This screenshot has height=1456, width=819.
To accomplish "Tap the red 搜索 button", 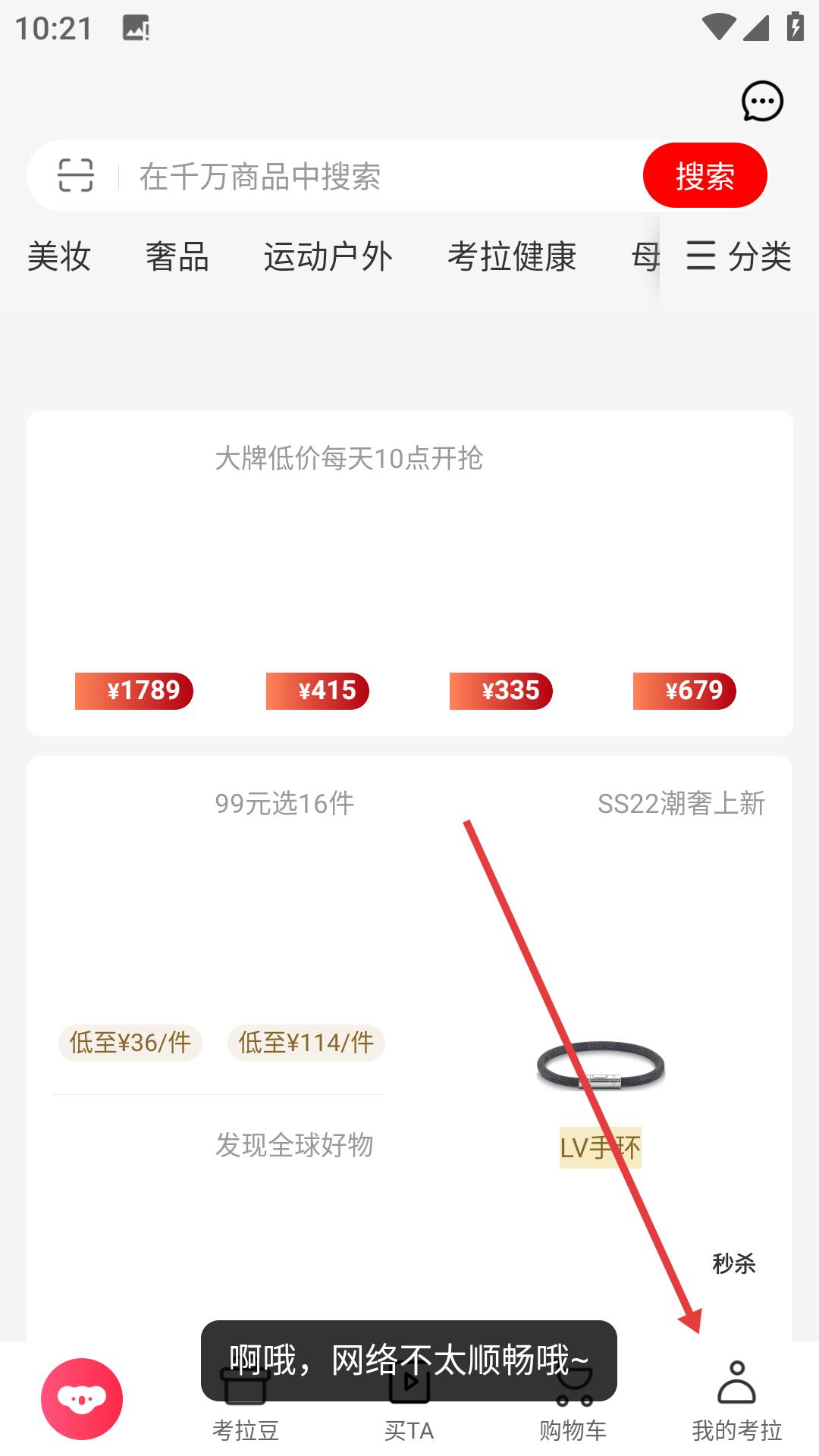I will 704,176.
